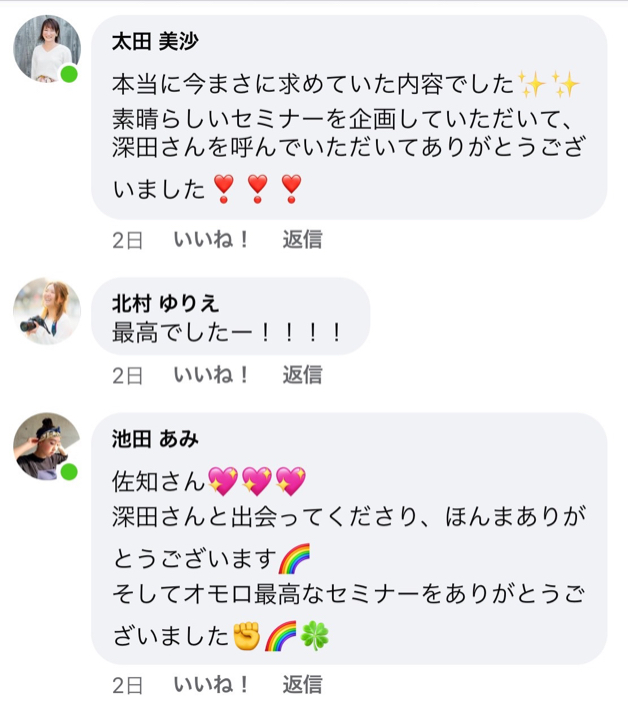Reply to 北村 ゆりえ's comment

[x=301, y=375]
